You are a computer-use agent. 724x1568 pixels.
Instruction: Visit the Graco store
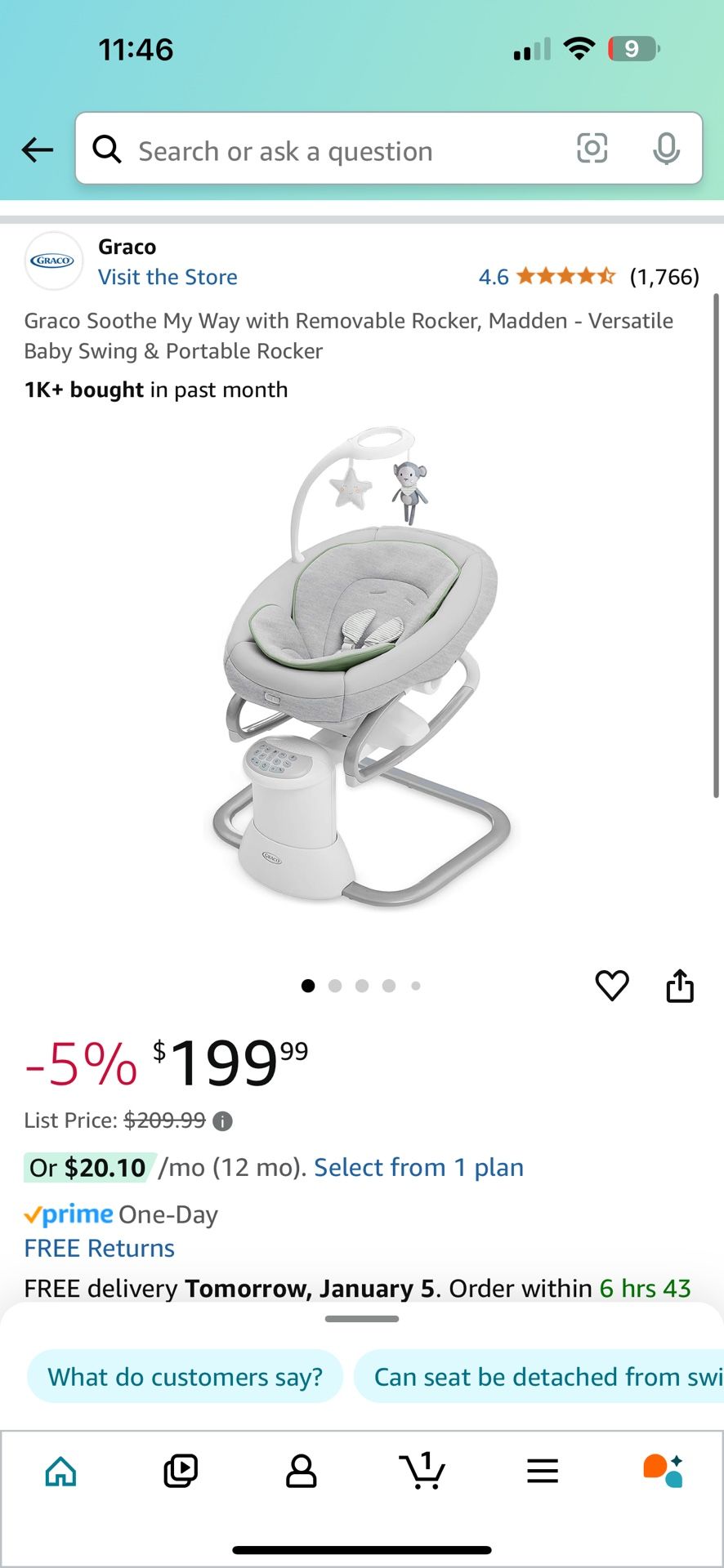168,277
